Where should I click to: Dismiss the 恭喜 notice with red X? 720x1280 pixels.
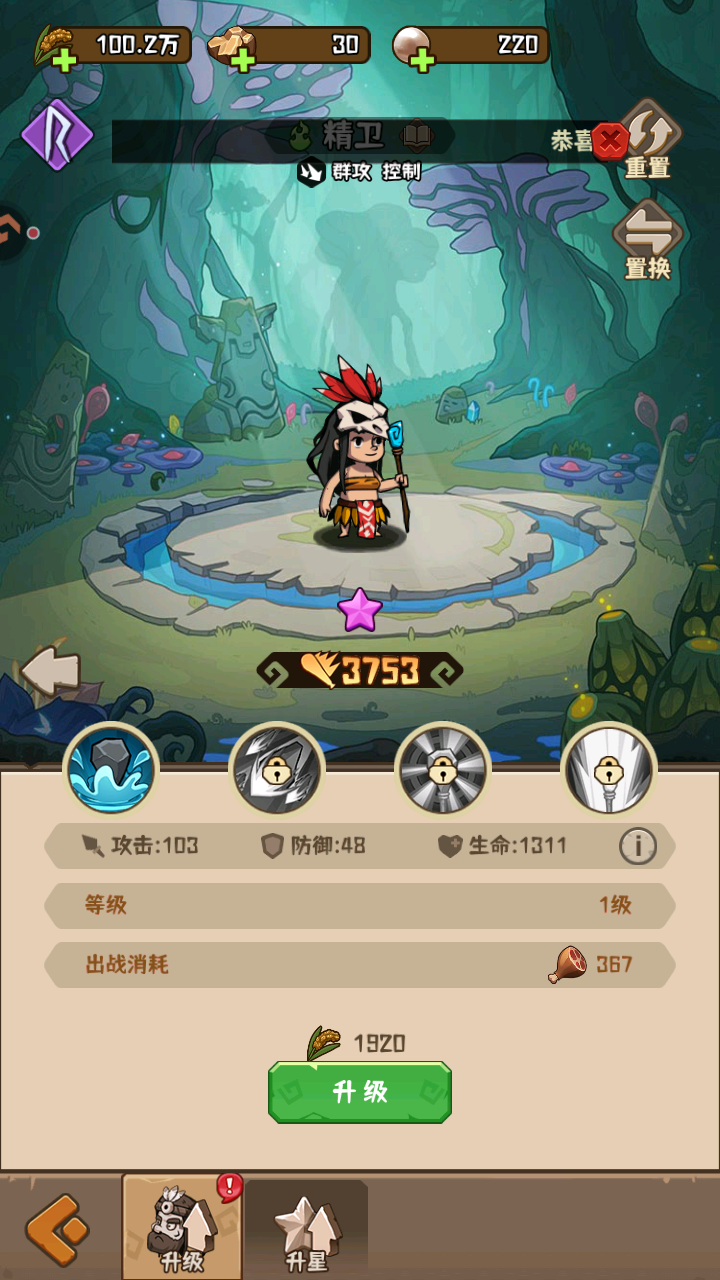tap(610, 141)
